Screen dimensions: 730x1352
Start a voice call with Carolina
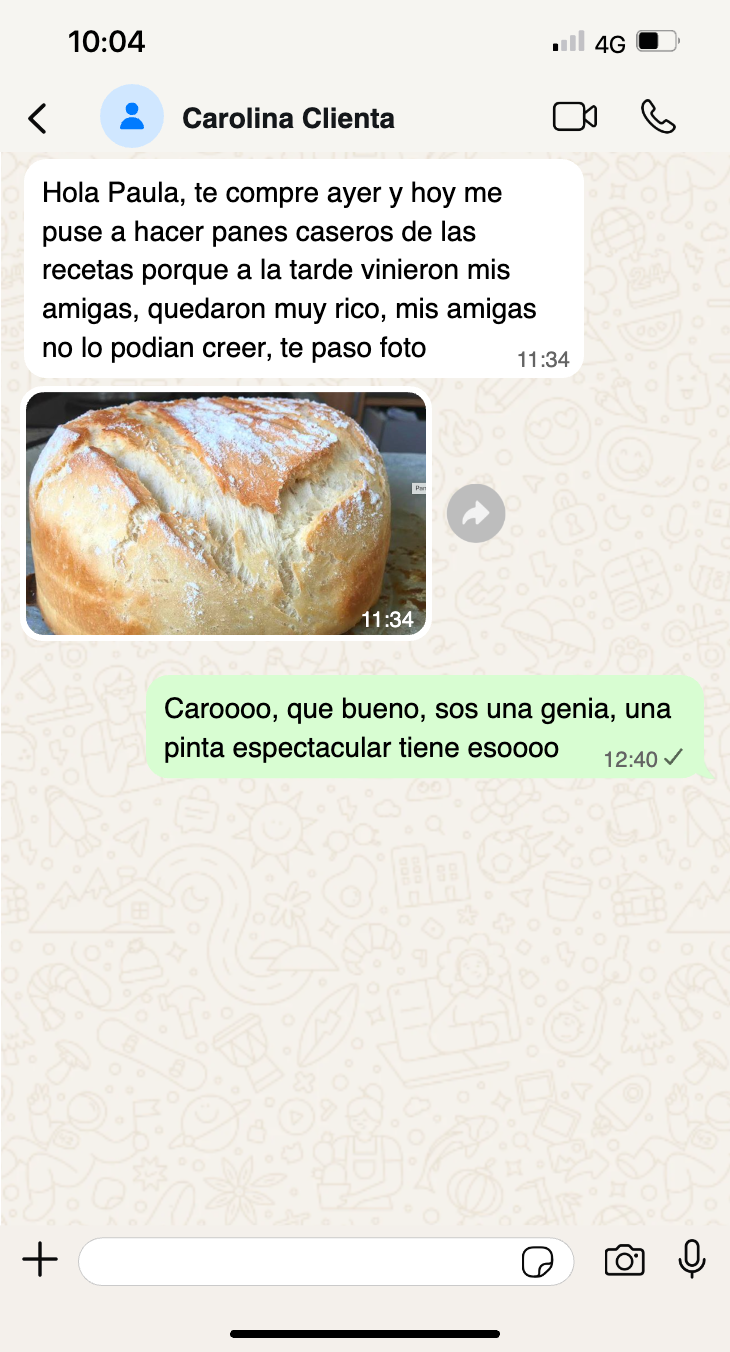coord(658,117)
